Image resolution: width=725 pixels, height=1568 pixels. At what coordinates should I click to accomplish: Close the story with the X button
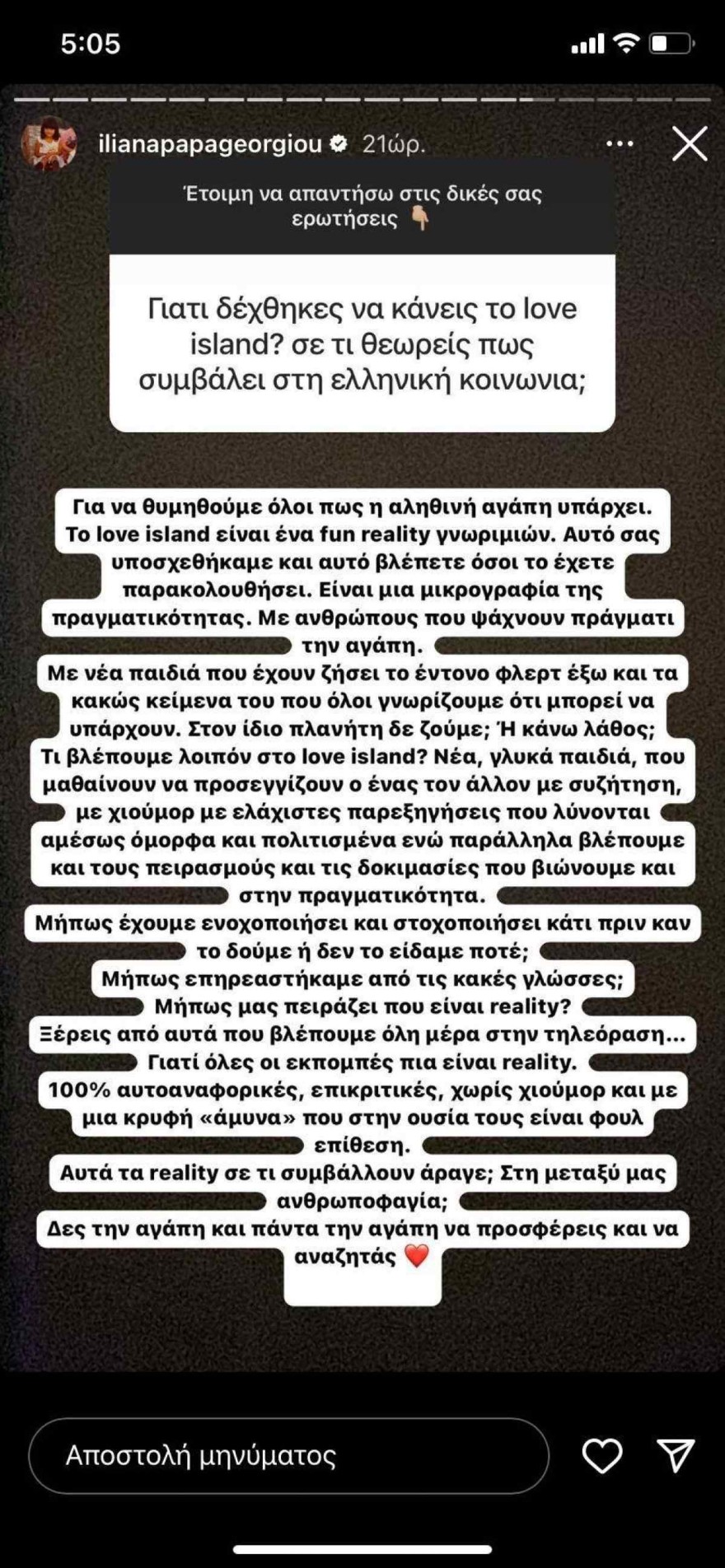point(692,143)
